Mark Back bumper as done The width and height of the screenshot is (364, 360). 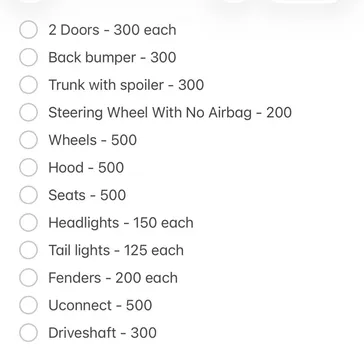coord(28,57)
